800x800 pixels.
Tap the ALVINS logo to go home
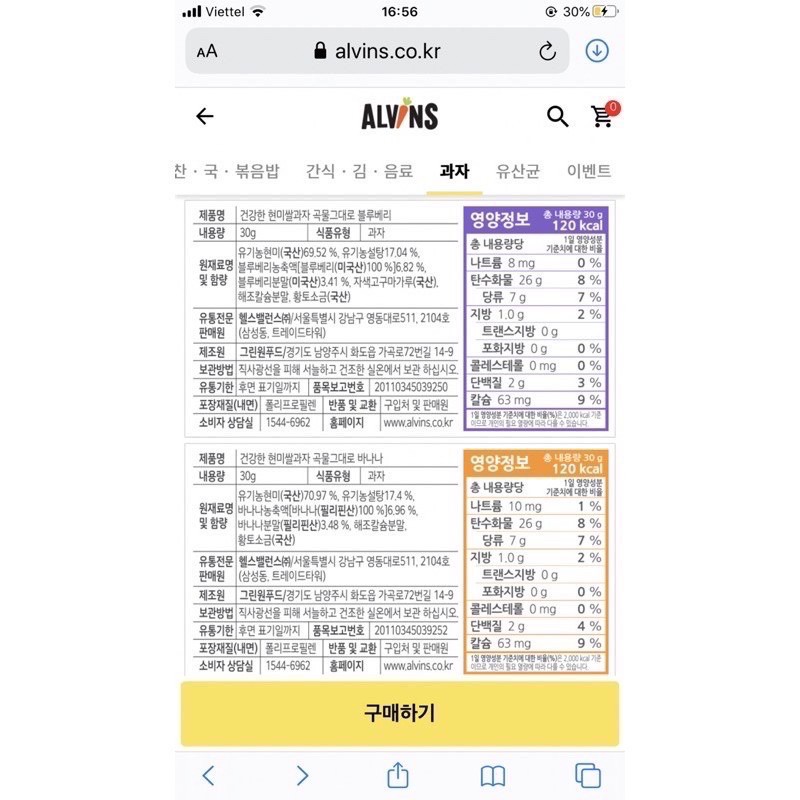[x=399, y=116]
